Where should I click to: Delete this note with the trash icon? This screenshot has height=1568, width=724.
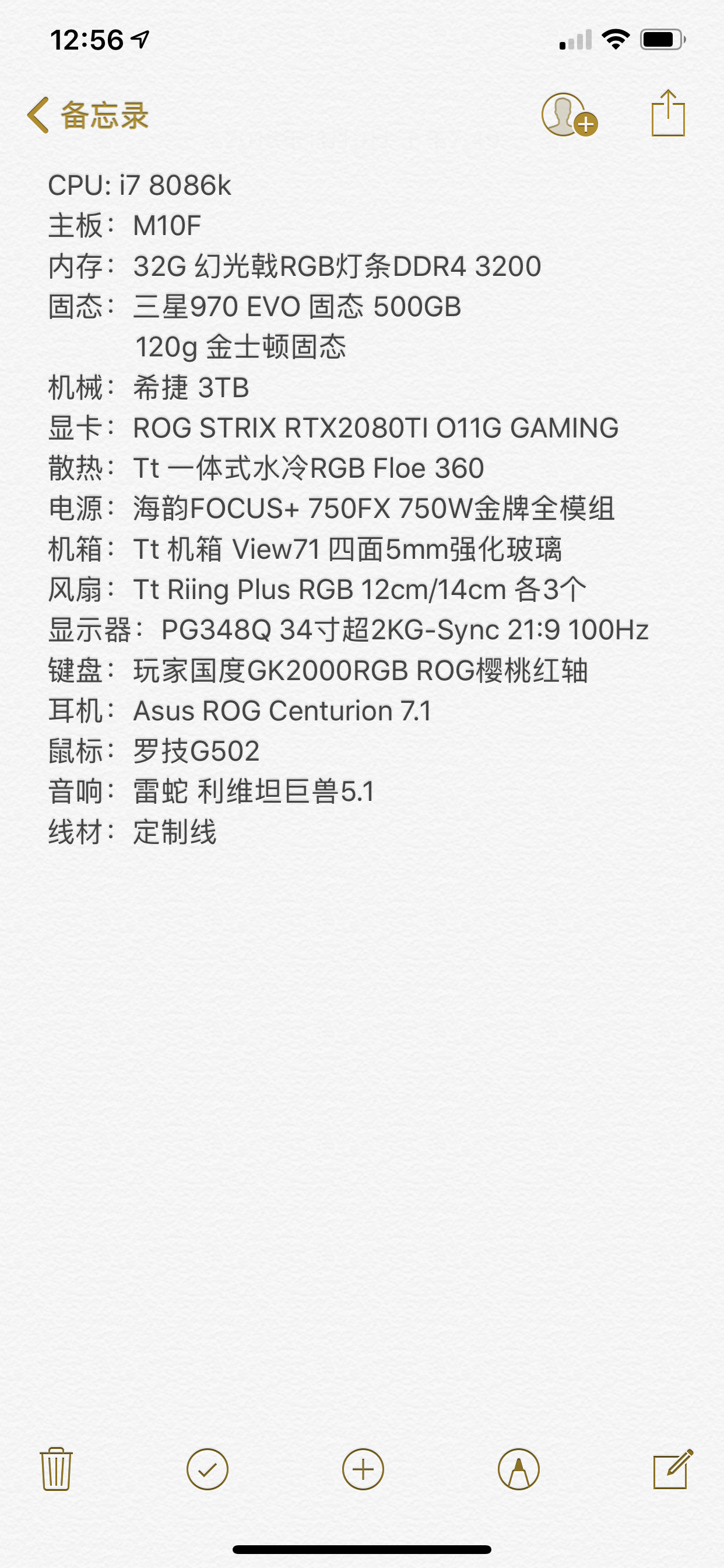coord(57,1469)
